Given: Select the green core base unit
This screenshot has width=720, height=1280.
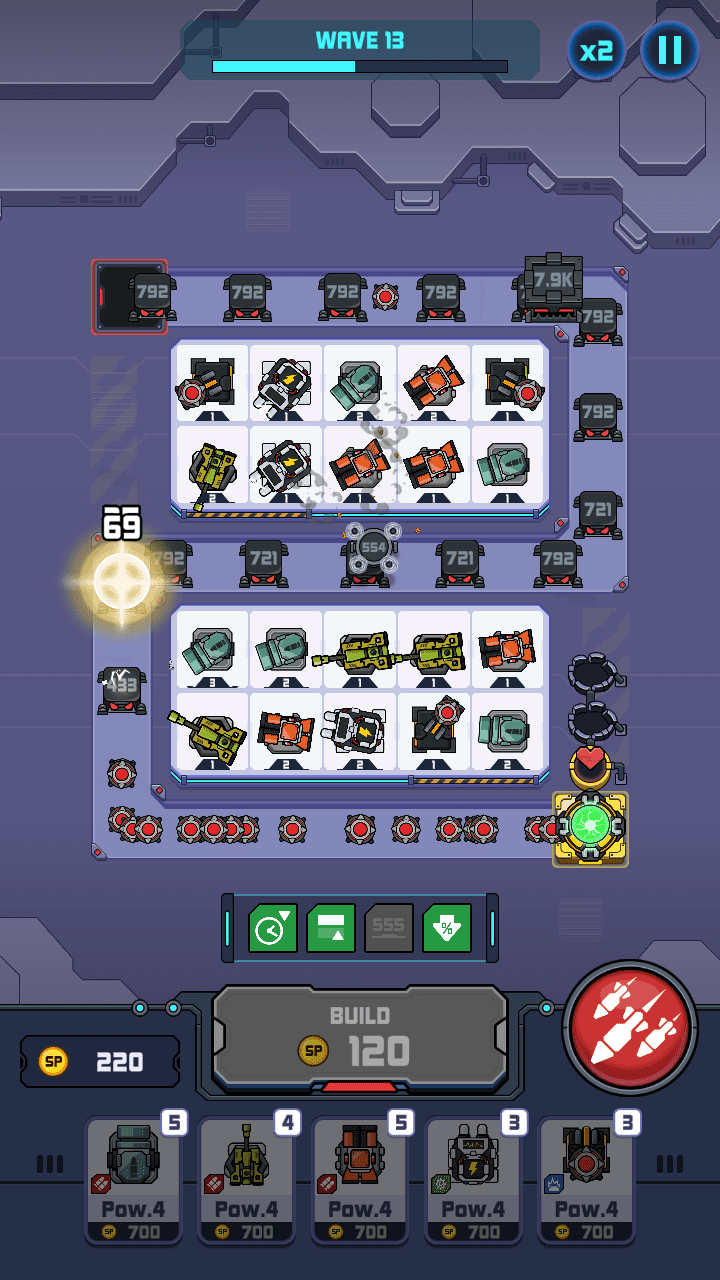Looking at the screenshot, I should click(590, 828).
